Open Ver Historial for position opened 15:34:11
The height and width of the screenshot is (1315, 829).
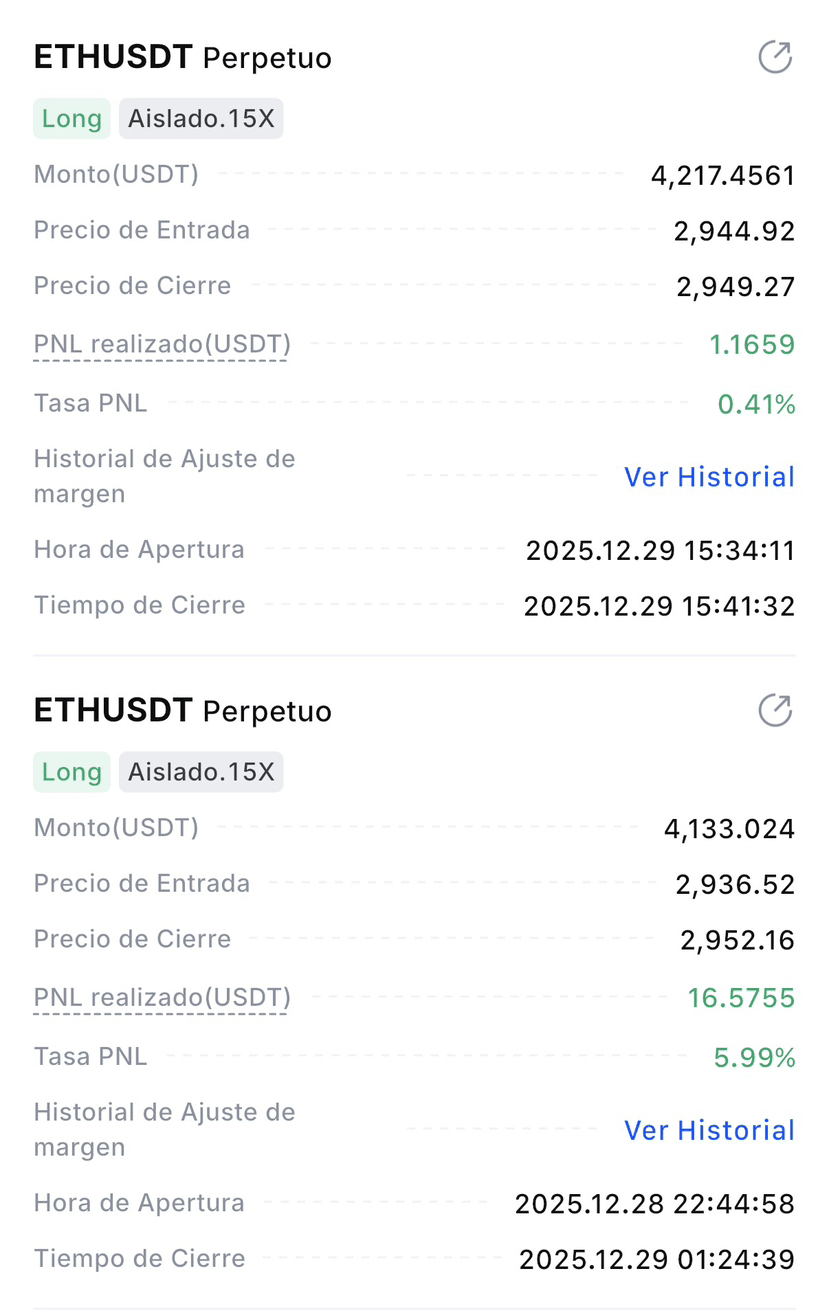tap(709, 477)
